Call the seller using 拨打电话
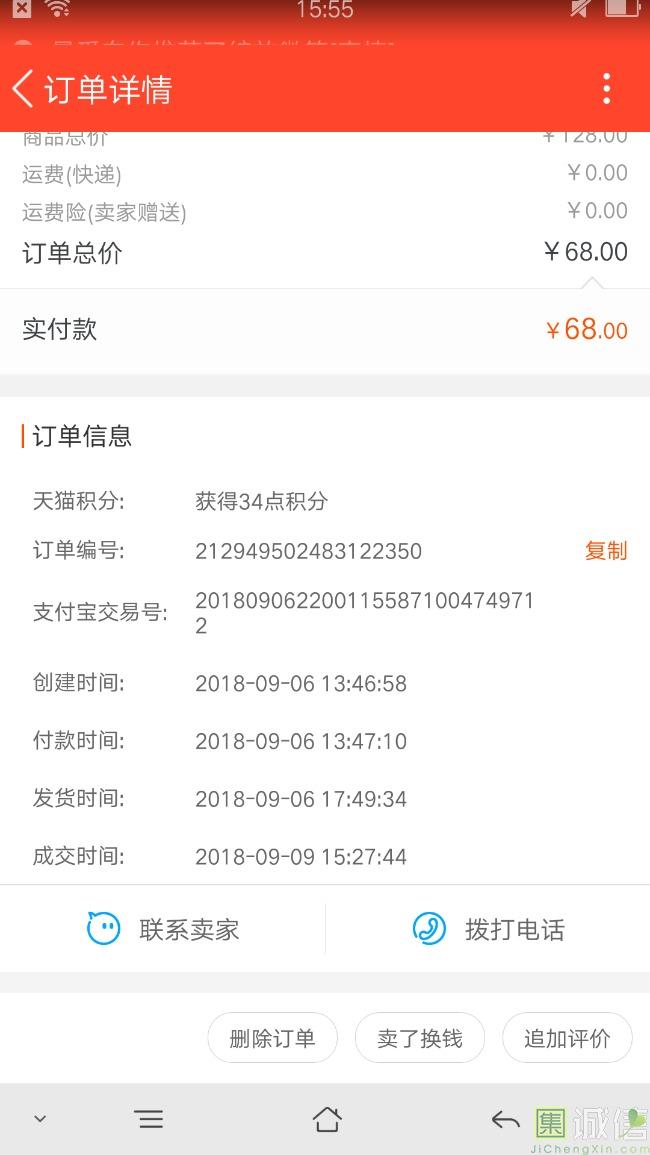The width and height of the screenshot is (650, 1155). click(488, 929)
